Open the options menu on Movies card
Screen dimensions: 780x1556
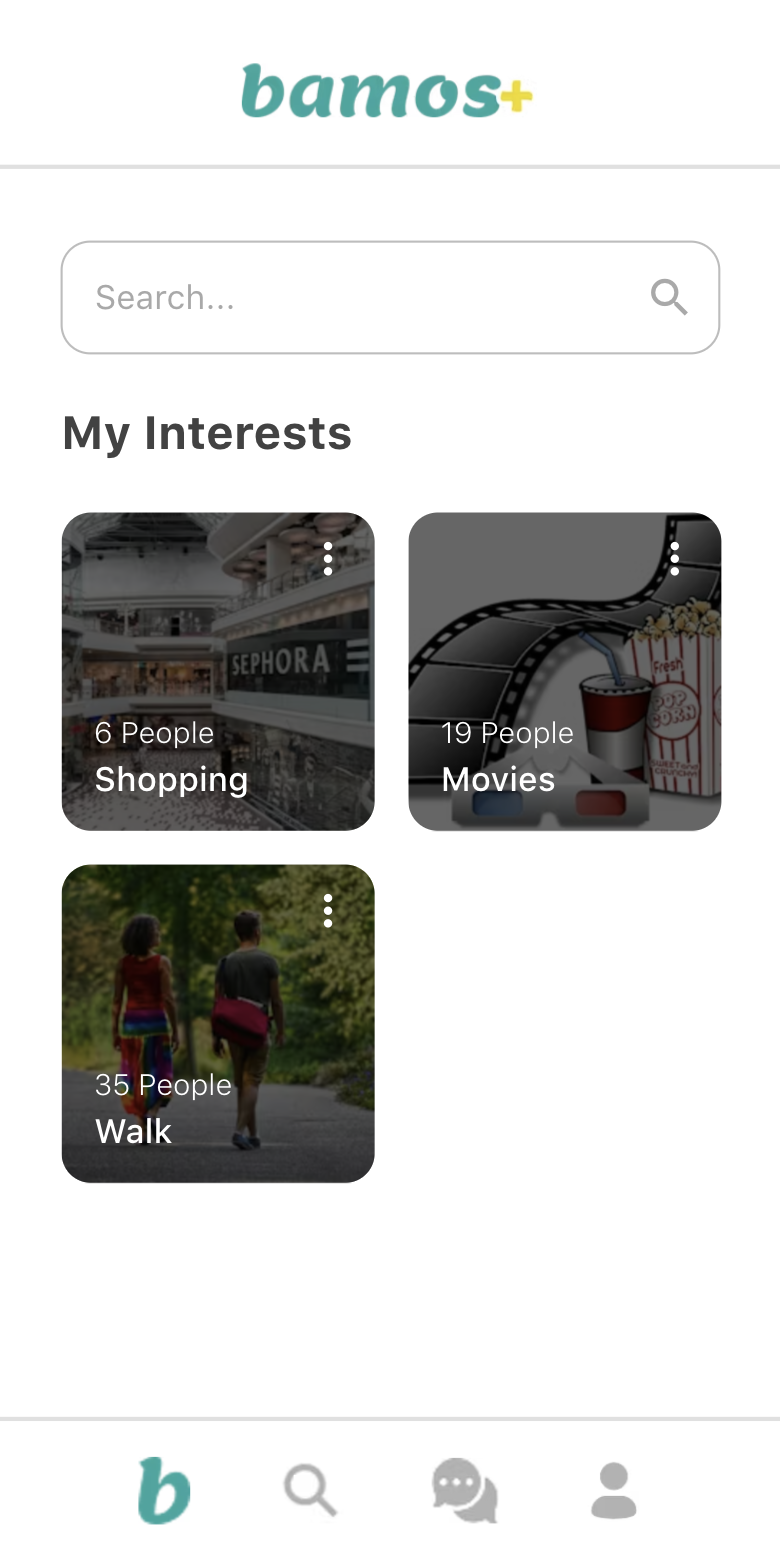point(675,559)
